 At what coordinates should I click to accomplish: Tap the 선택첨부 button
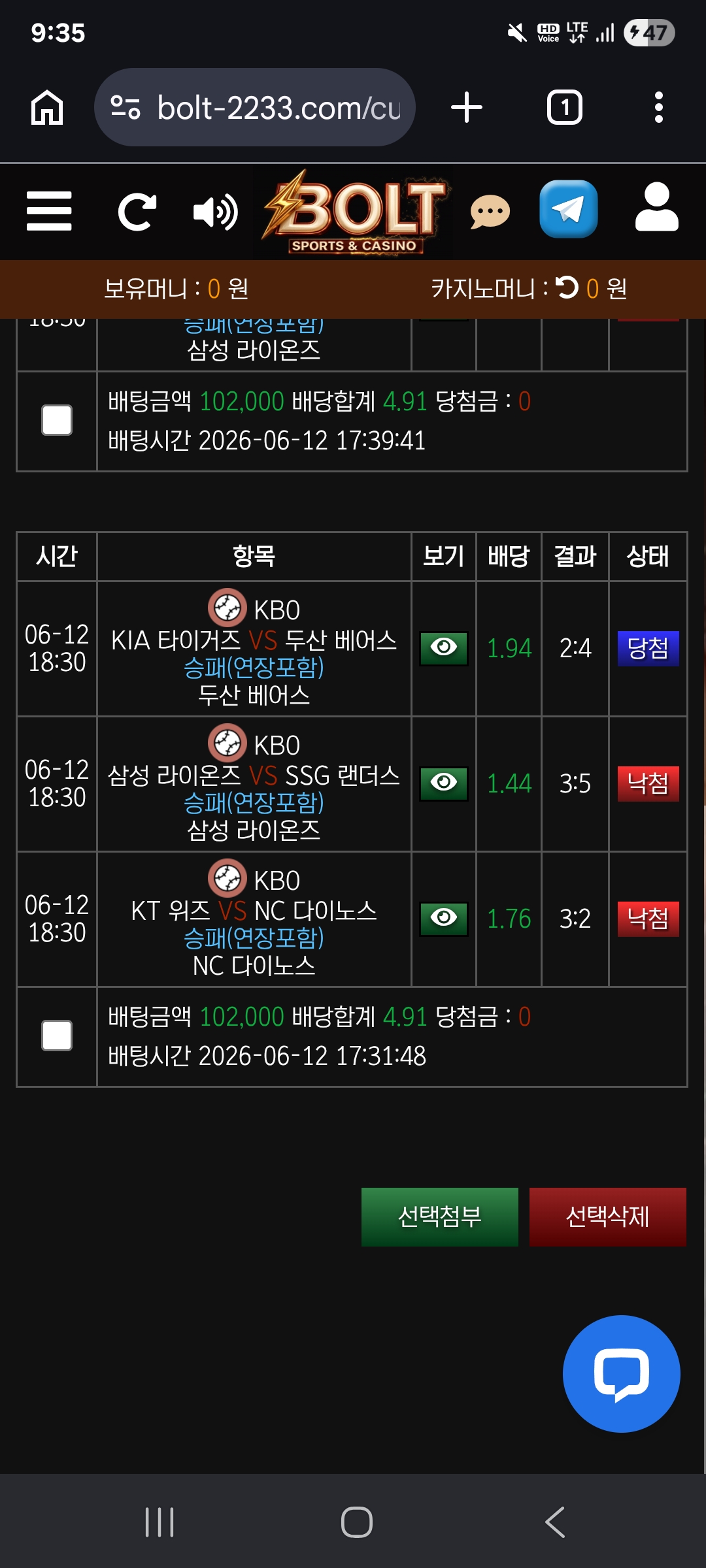440,1217
